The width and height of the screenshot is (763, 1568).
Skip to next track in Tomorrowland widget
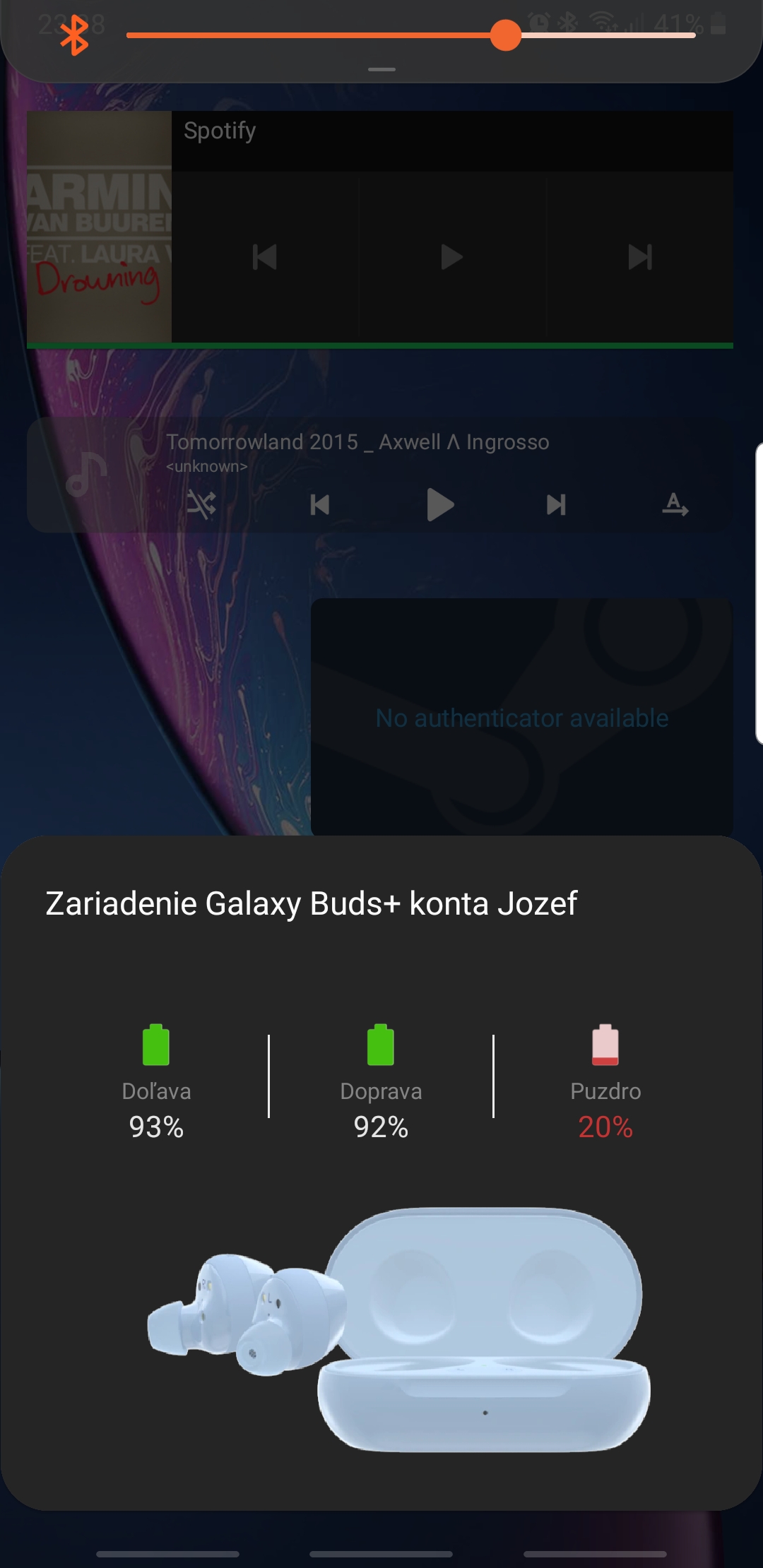click(556, 505)
